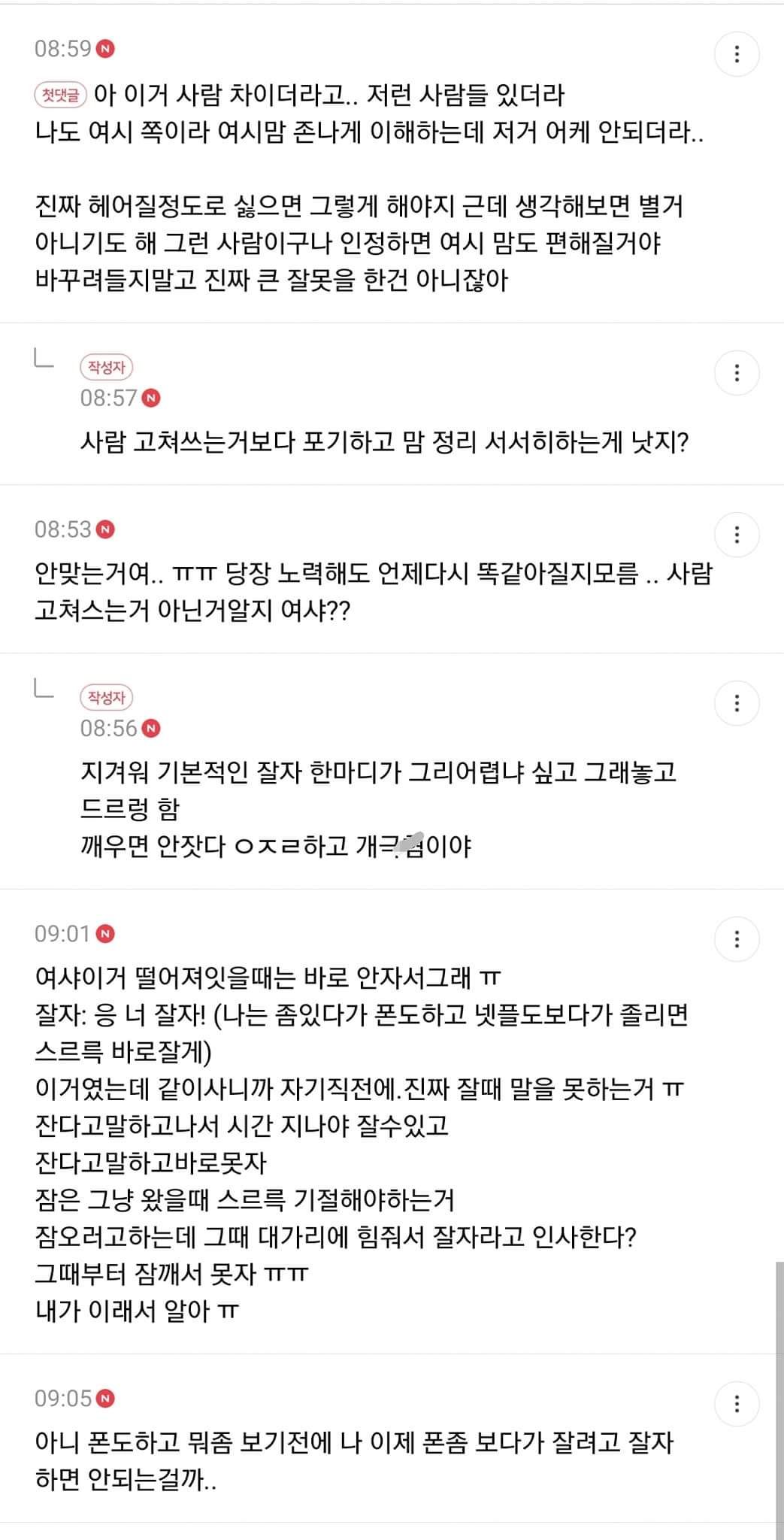784x1540 pixels.
Task: Click the 작성자 badge on the 08:57 reply
Action: tap(107, 368)
